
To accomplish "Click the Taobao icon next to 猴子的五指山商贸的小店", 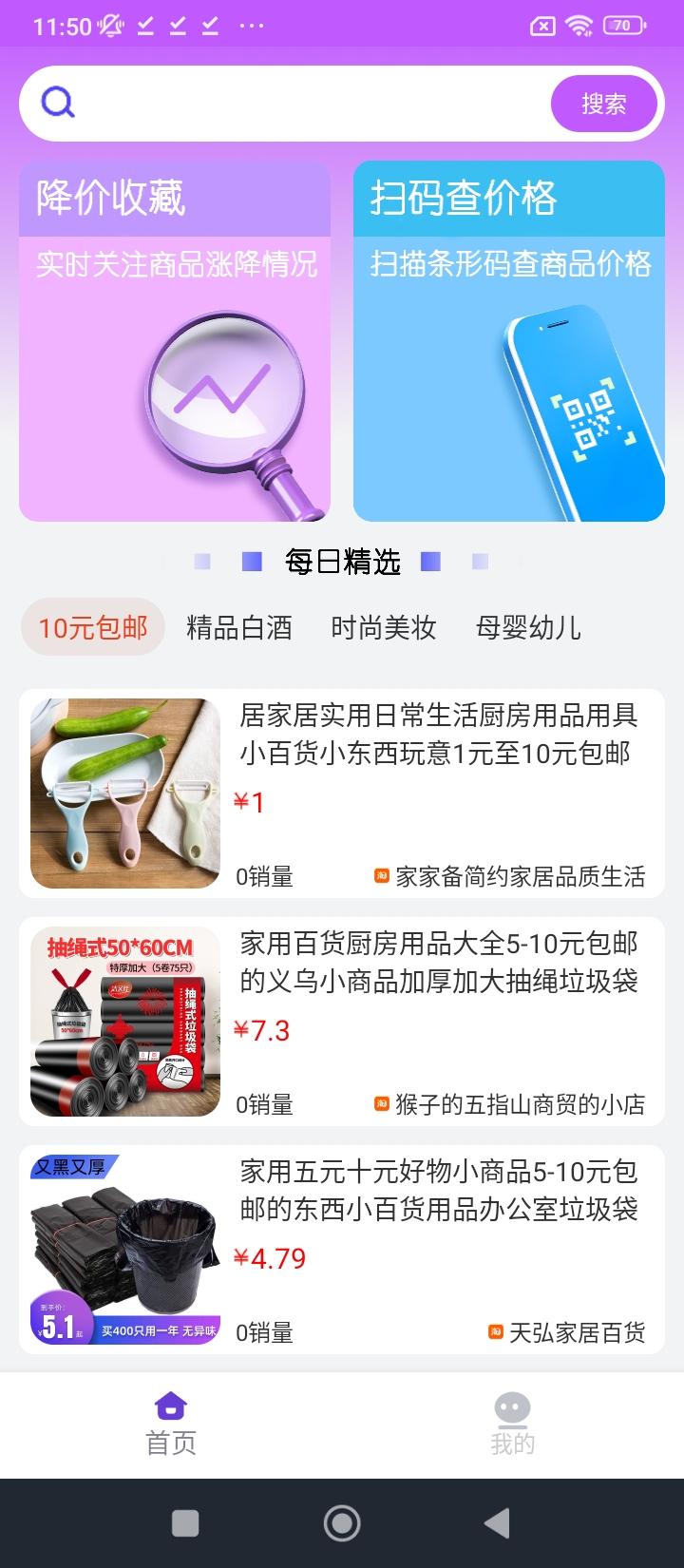I will 380,1105.
